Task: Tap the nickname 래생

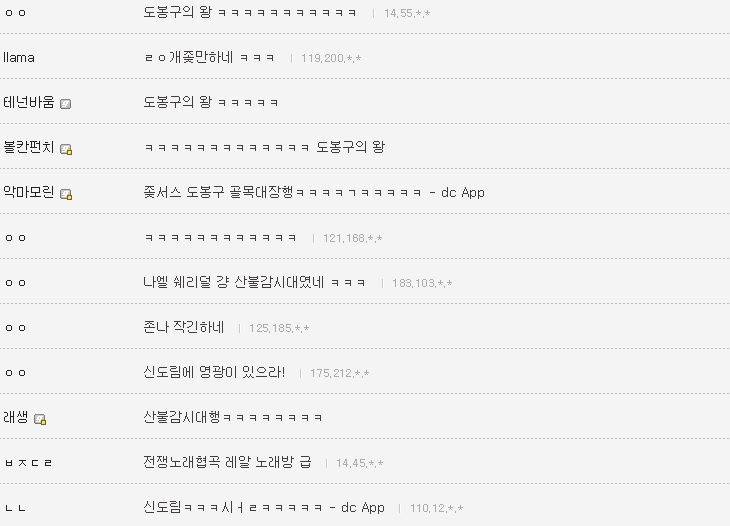Action: (x=17, y=418)
